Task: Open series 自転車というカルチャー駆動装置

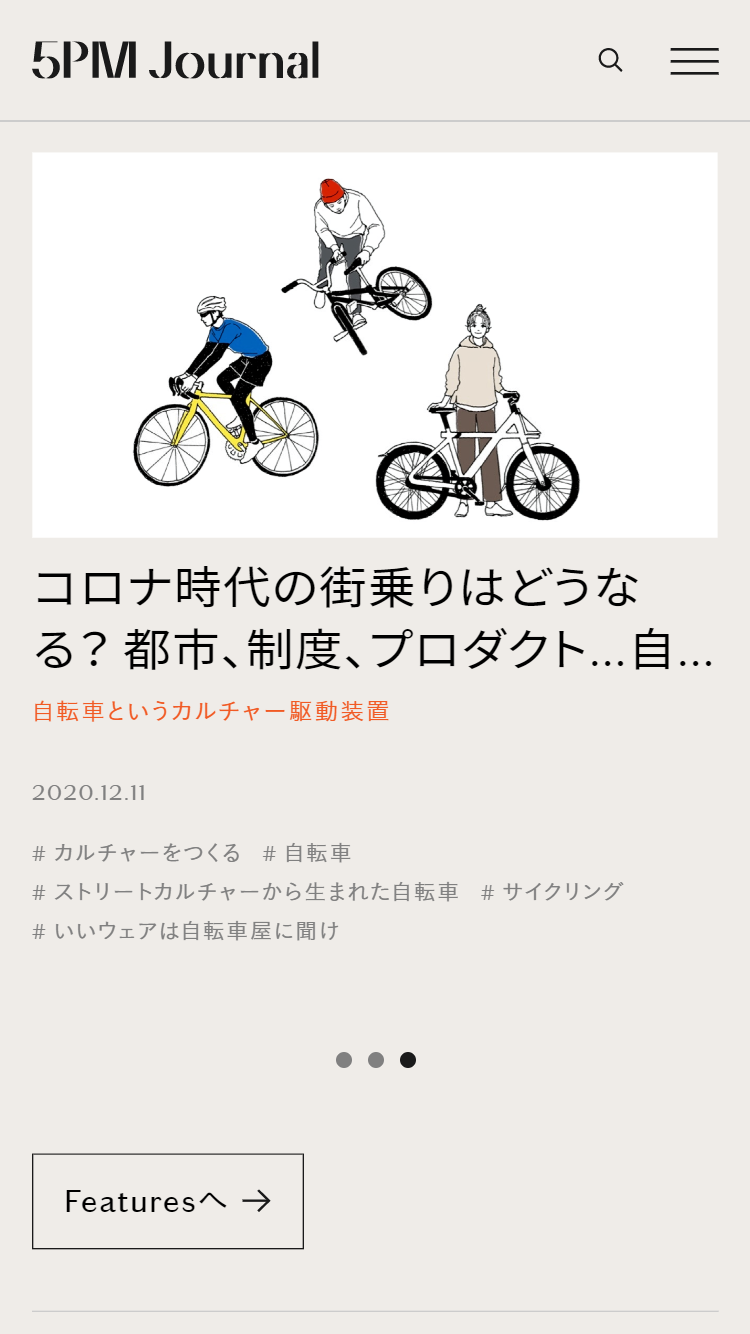Action: coord(211,712)
